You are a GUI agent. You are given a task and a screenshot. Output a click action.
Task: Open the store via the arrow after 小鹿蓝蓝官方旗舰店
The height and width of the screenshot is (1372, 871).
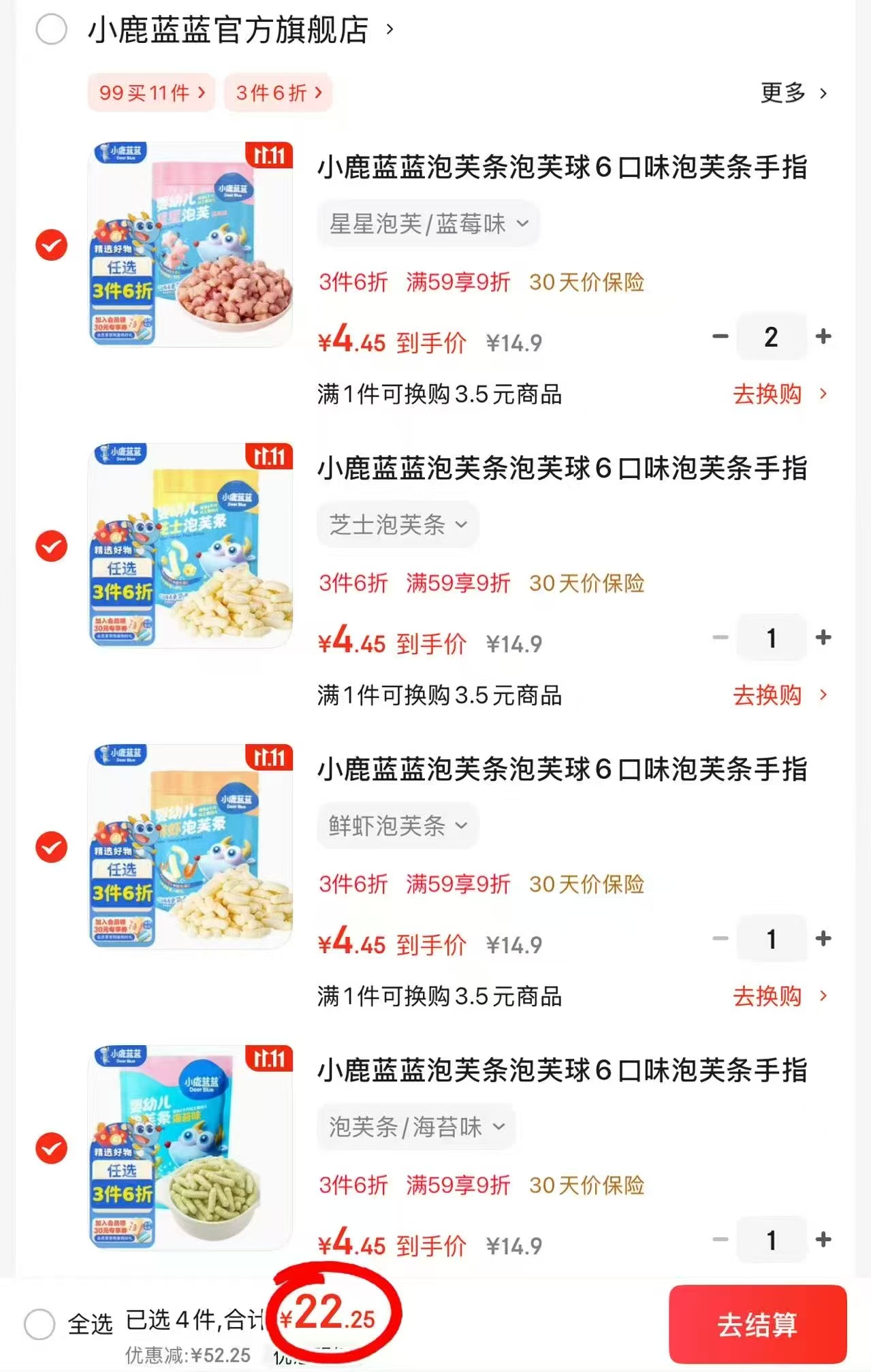(x=388, y=29)
